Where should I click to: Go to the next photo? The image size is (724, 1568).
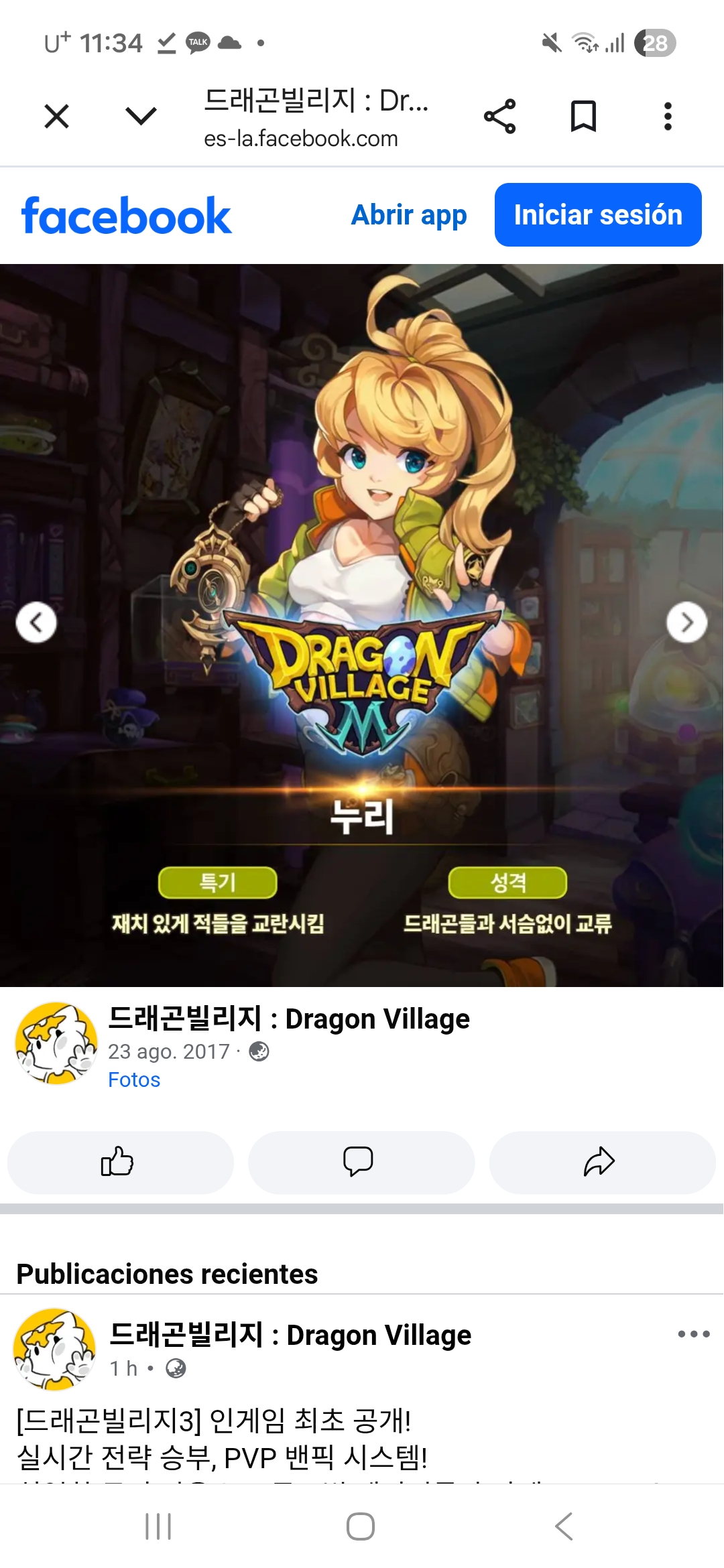click(x=686, y=623)
